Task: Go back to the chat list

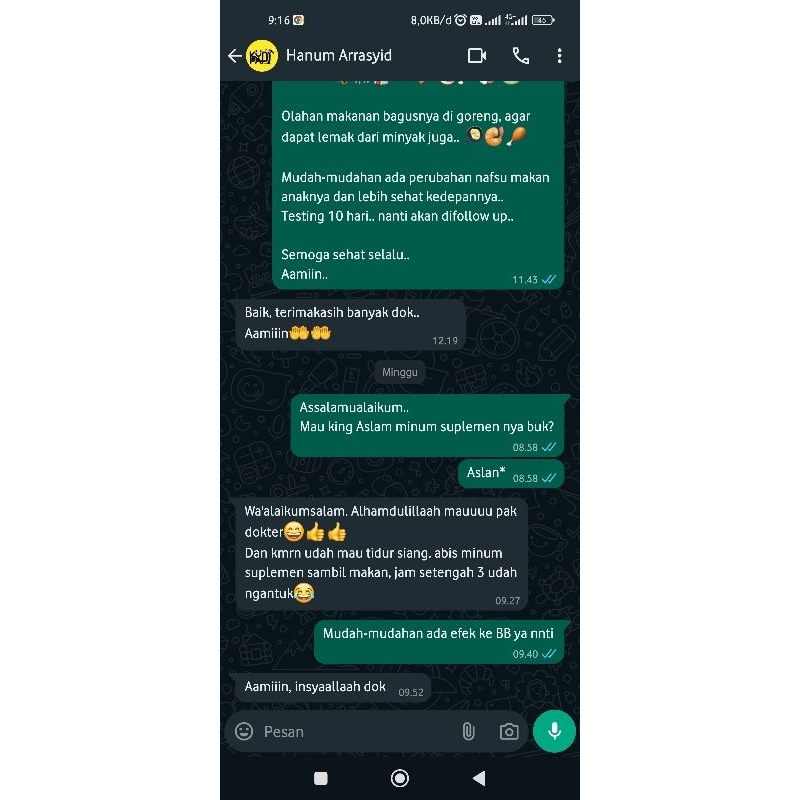Action: coord(234,56)
